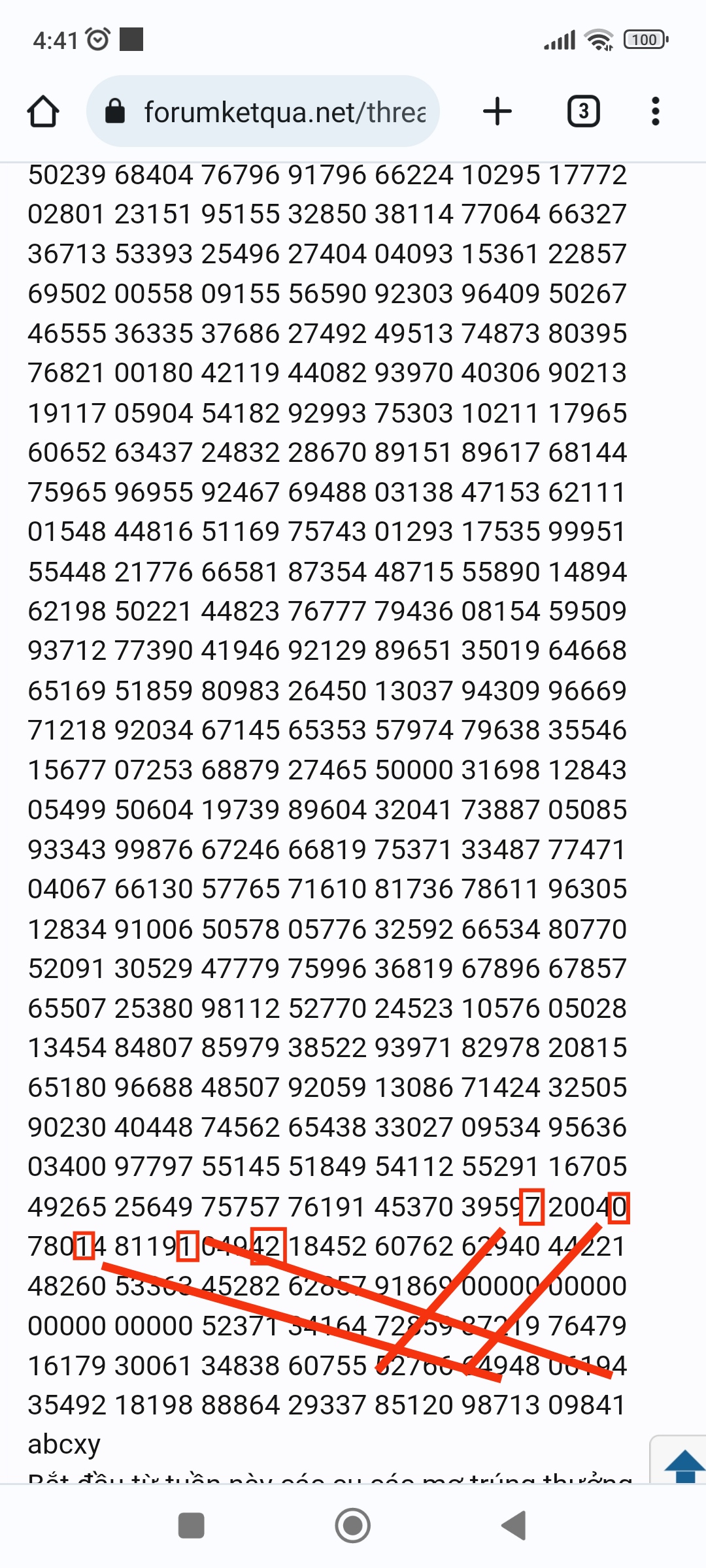Go back using the system back button

(x=514, y=1526)
